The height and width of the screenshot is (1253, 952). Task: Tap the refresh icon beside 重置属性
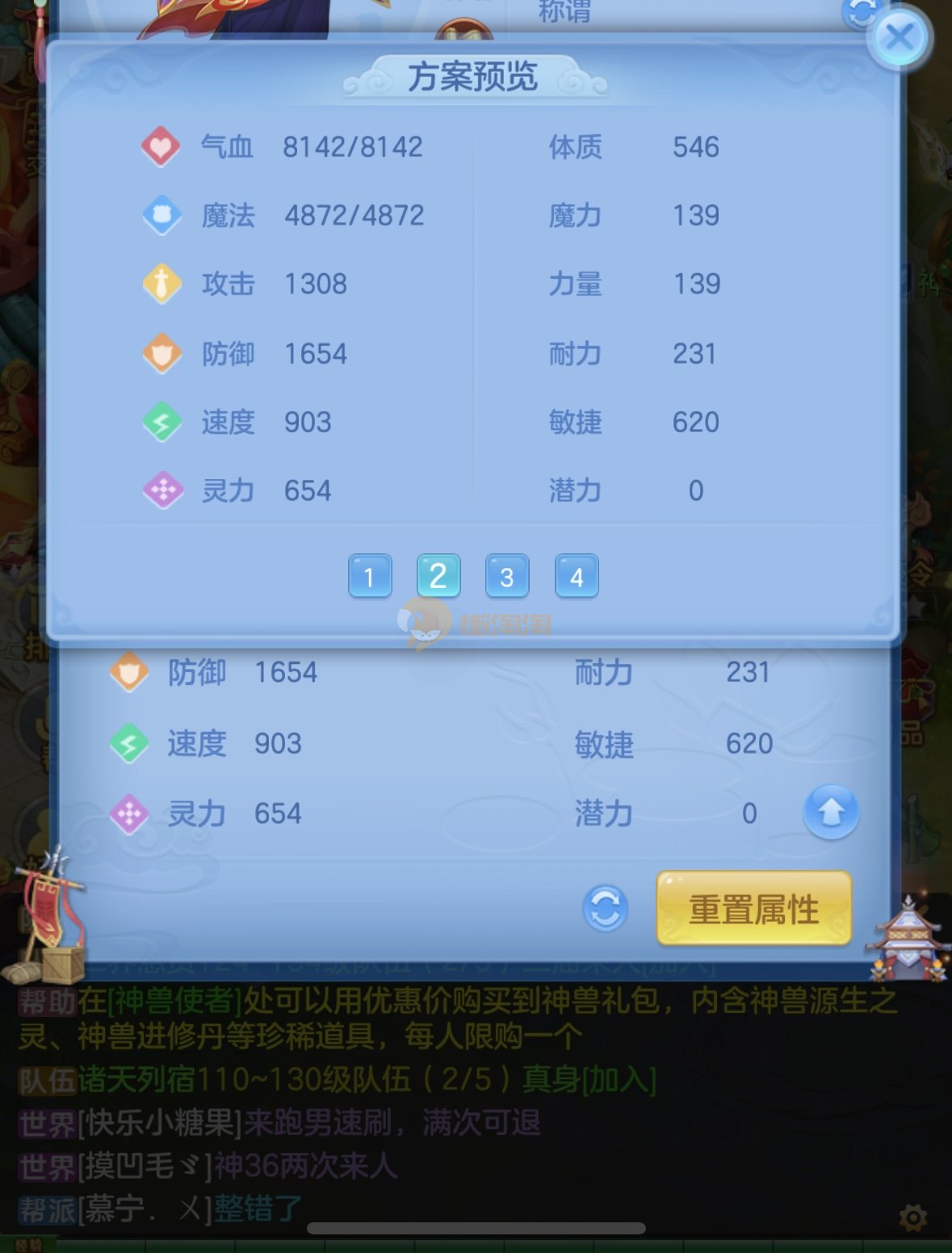point(605,909)
